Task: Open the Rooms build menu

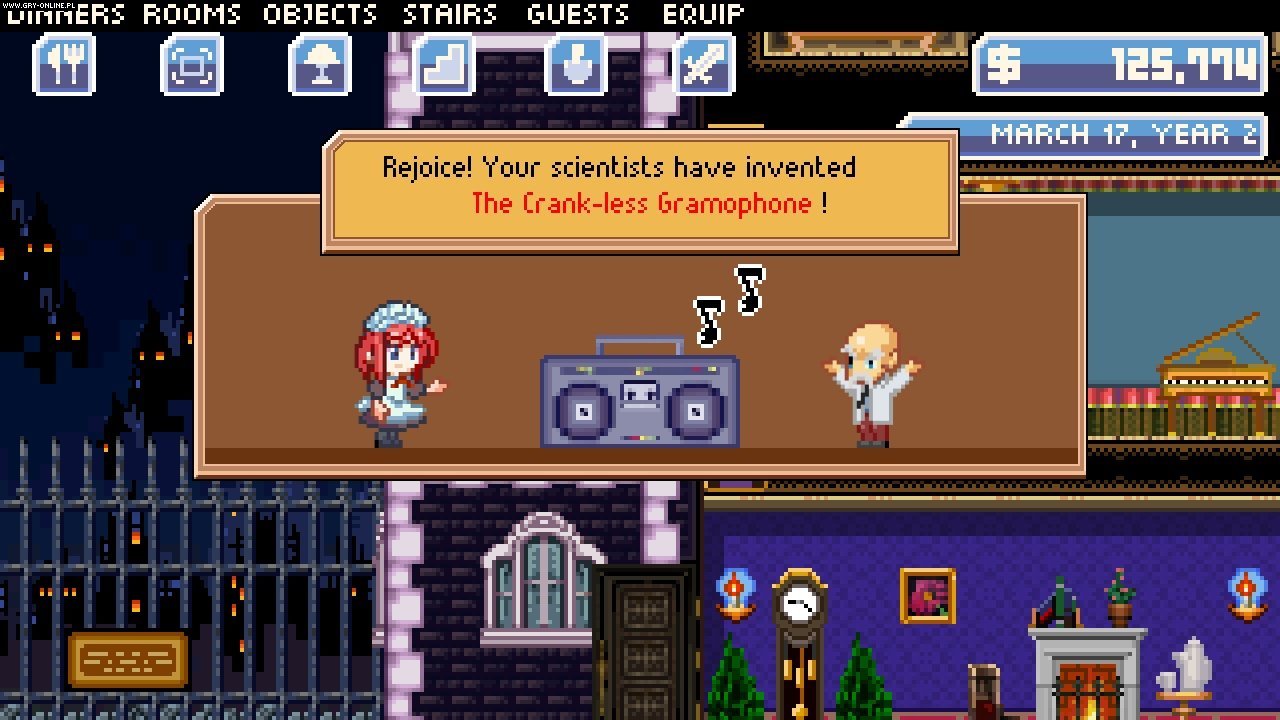Action: click(x=192, y=65)
